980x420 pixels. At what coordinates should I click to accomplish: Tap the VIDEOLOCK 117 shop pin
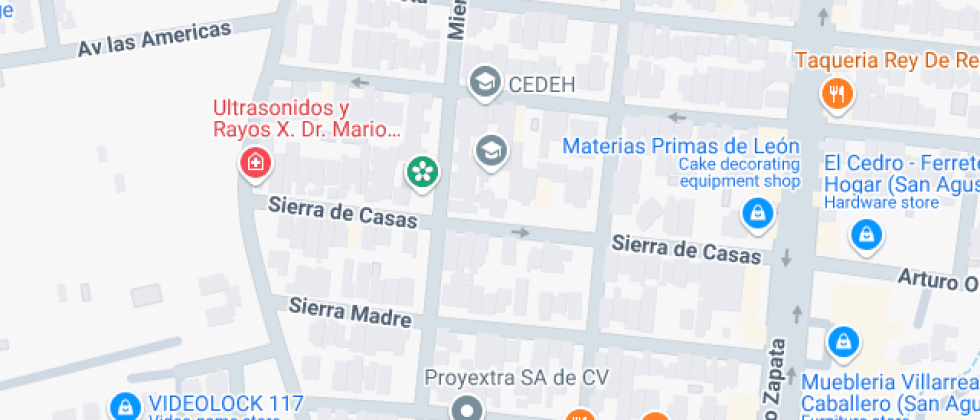point(125,406)
